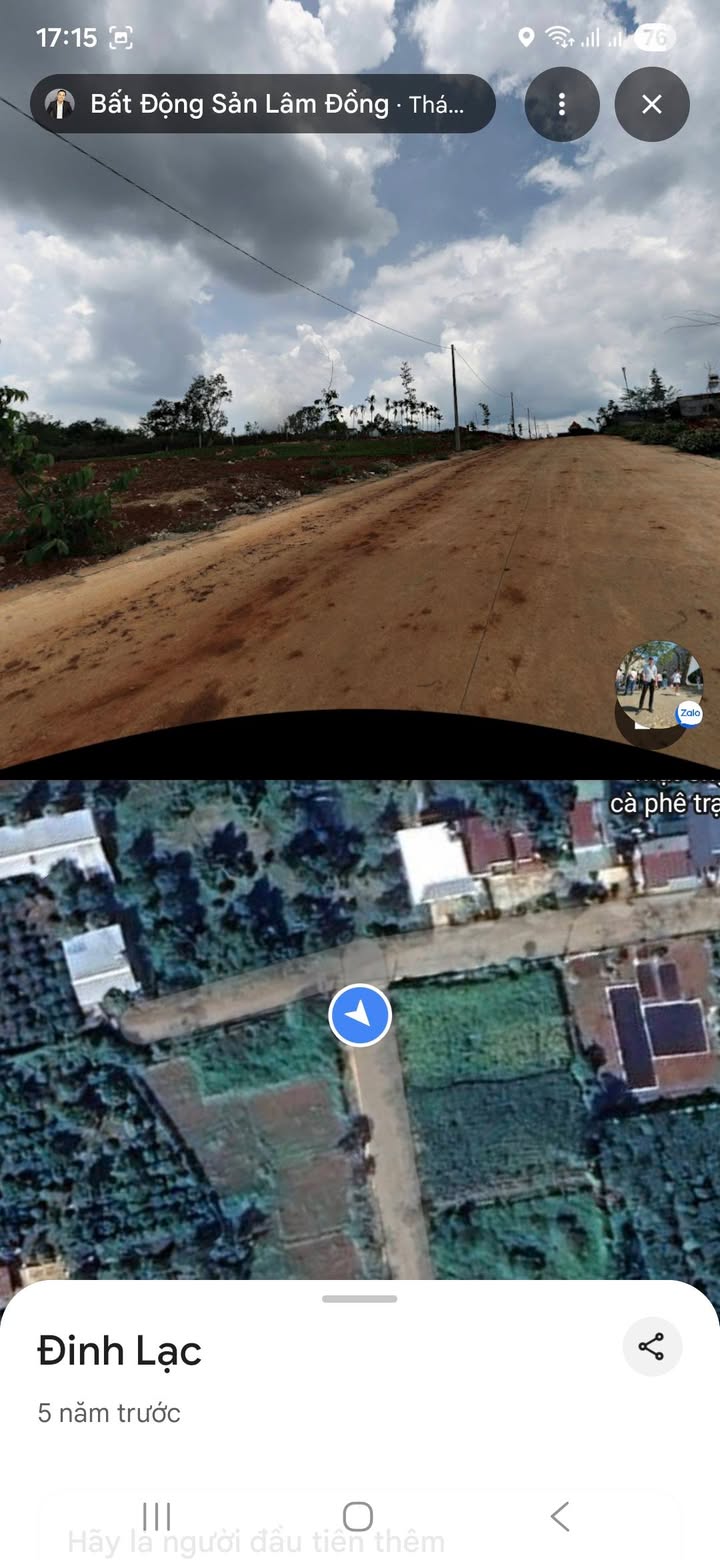Open the three-dot overflow menu

562,104
